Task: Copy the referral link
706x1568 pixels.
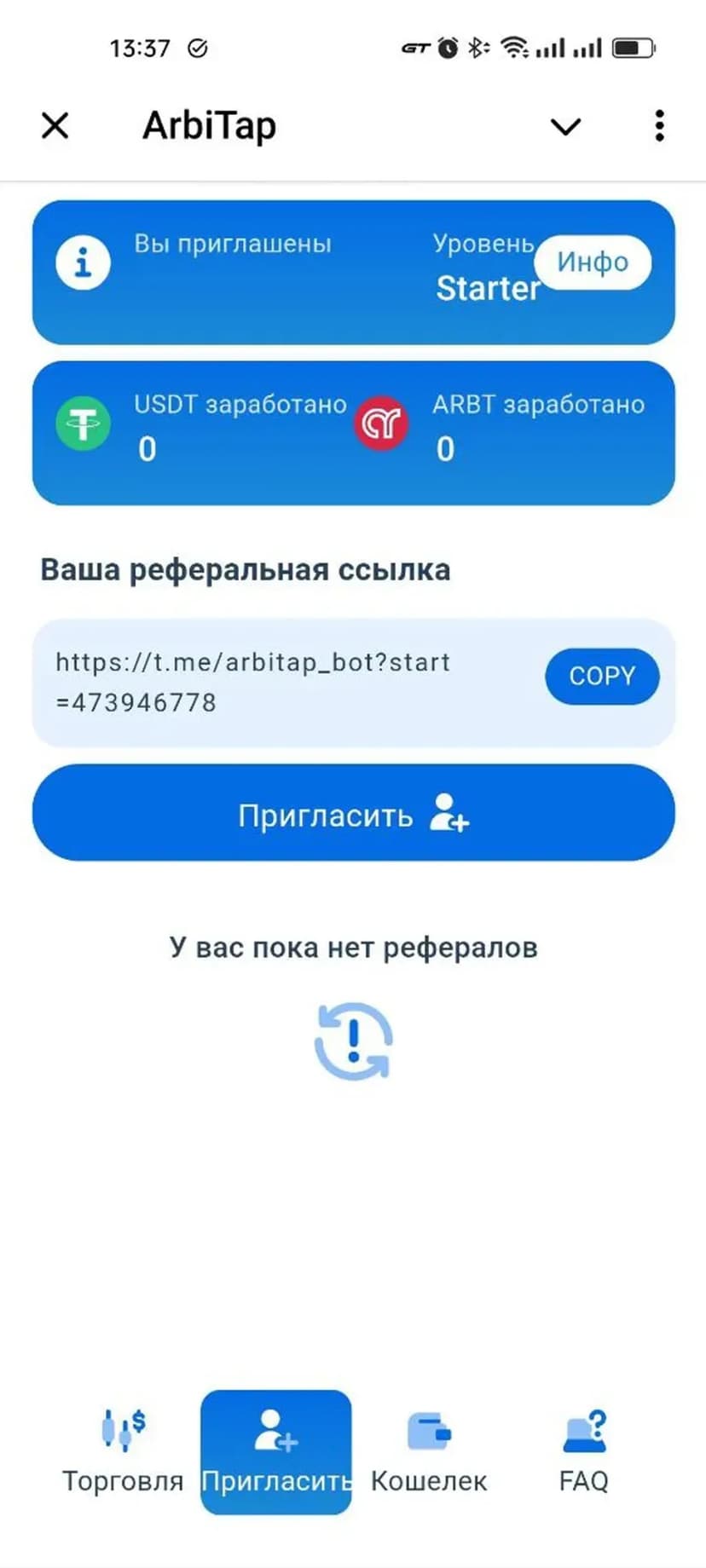Action: click(602, 677)
